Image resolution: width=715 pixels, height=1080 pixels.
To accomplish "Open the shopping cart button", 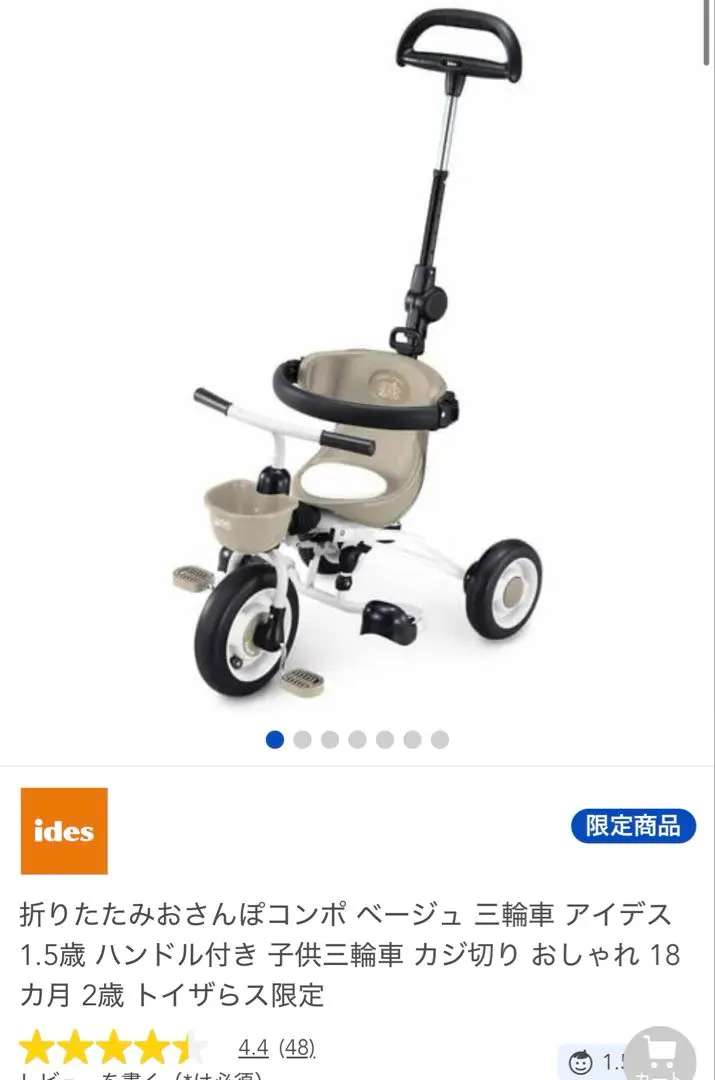I will coord(659,1055).
